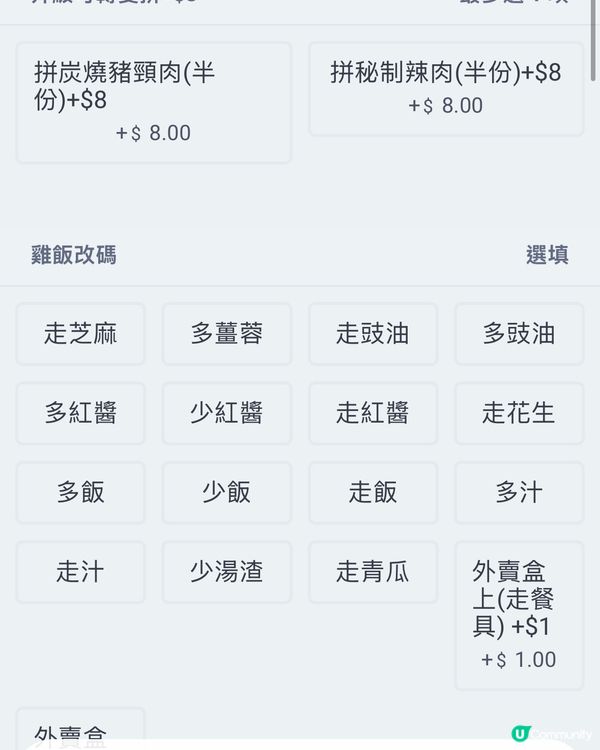Screen dimensions: 600x750
Task: Choose 多飯 for extra rice
Action: [x=81, y=492]
